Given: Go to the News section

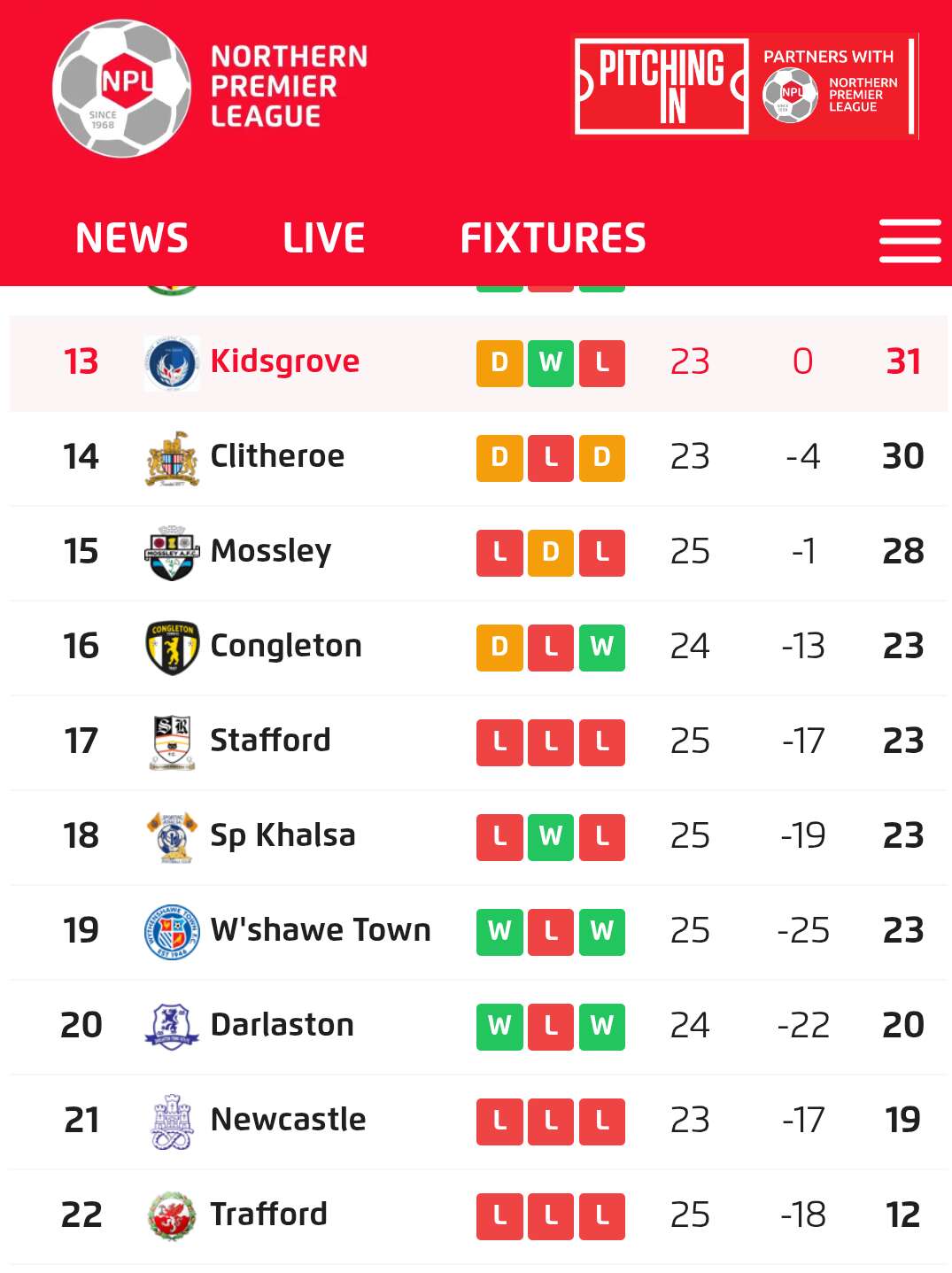Looking at the screenshot, I should tap(132, 238).
